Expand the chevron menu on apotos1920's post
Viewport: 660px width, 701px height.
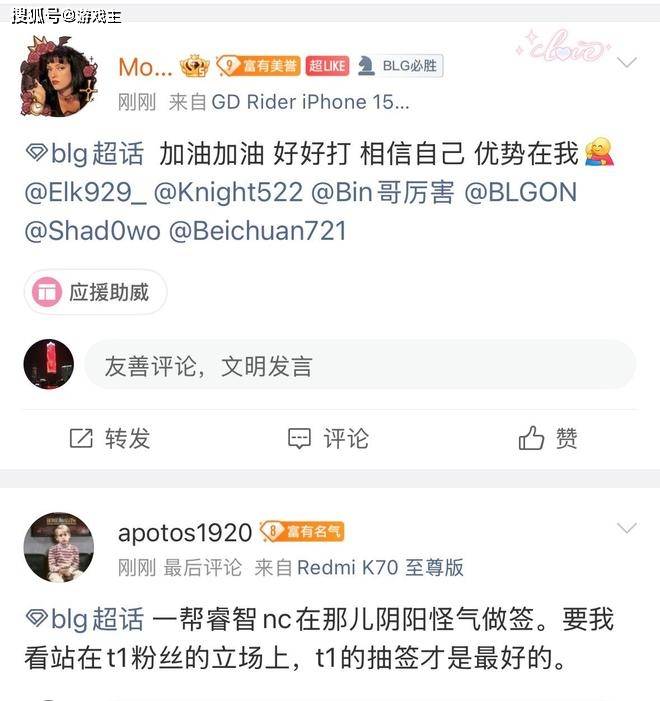coord(627,528)
